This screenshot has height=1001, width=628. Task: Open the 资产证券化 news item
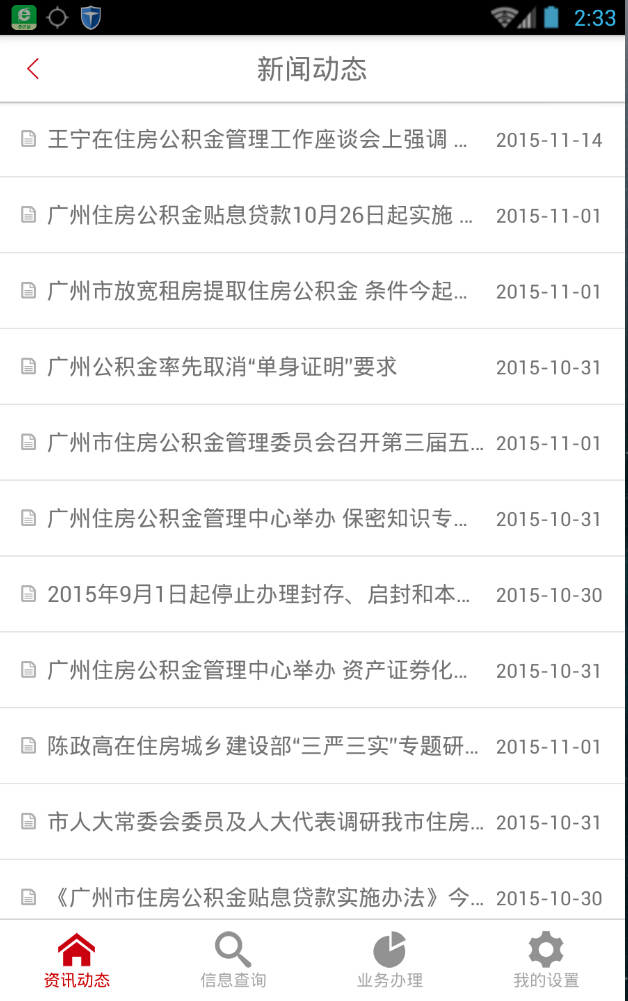[x=258, y=671]
